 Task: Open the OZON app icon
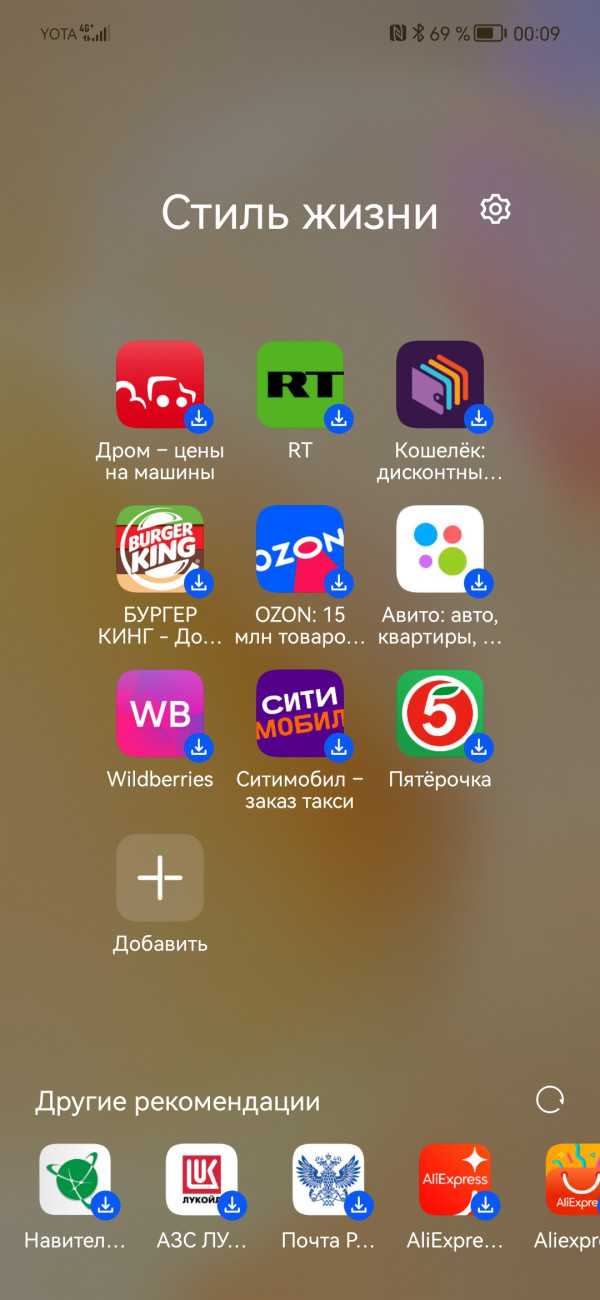pyautogui.click(x=300, y=549)
